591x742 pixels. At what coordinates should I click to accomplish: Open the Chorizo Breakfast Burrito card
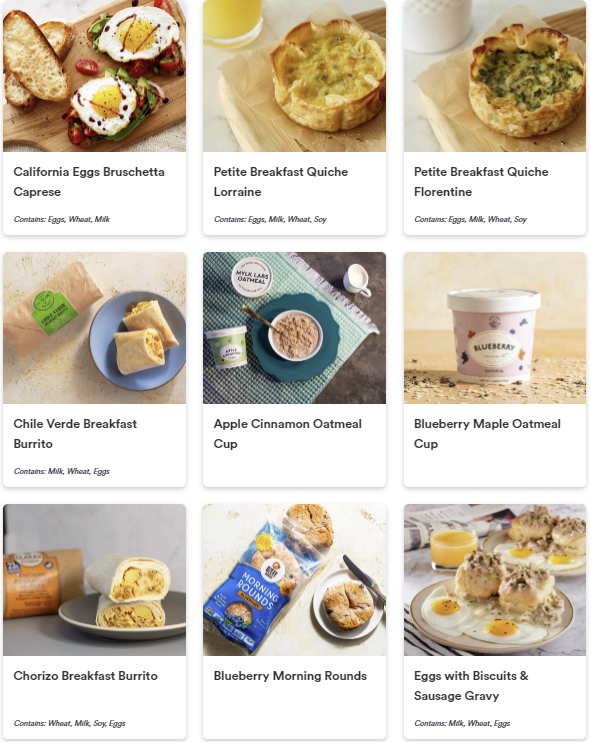[x=95, y=621]
